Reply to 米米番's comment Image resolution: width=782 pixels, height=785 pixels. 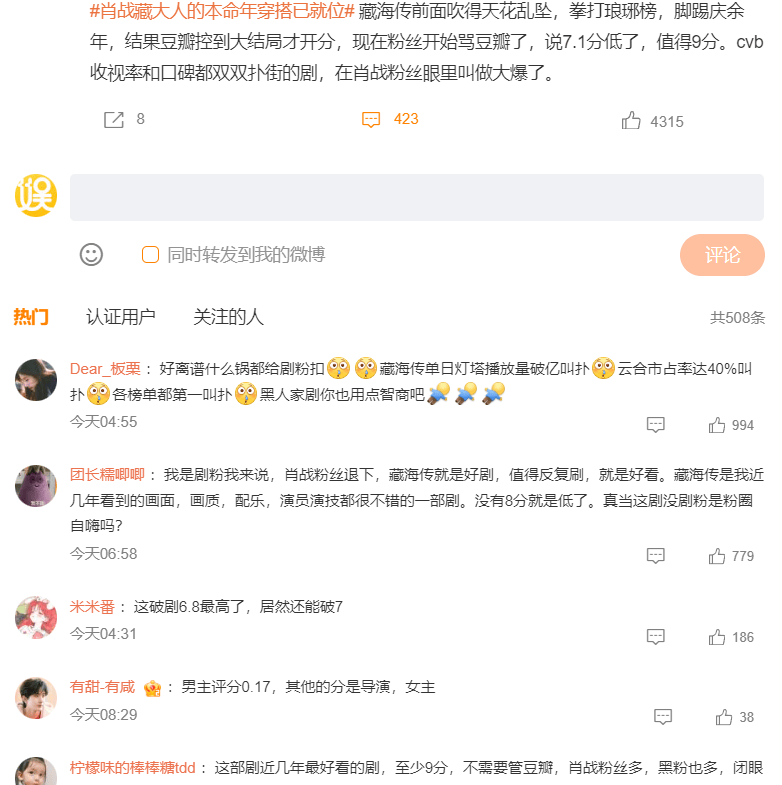656,637
